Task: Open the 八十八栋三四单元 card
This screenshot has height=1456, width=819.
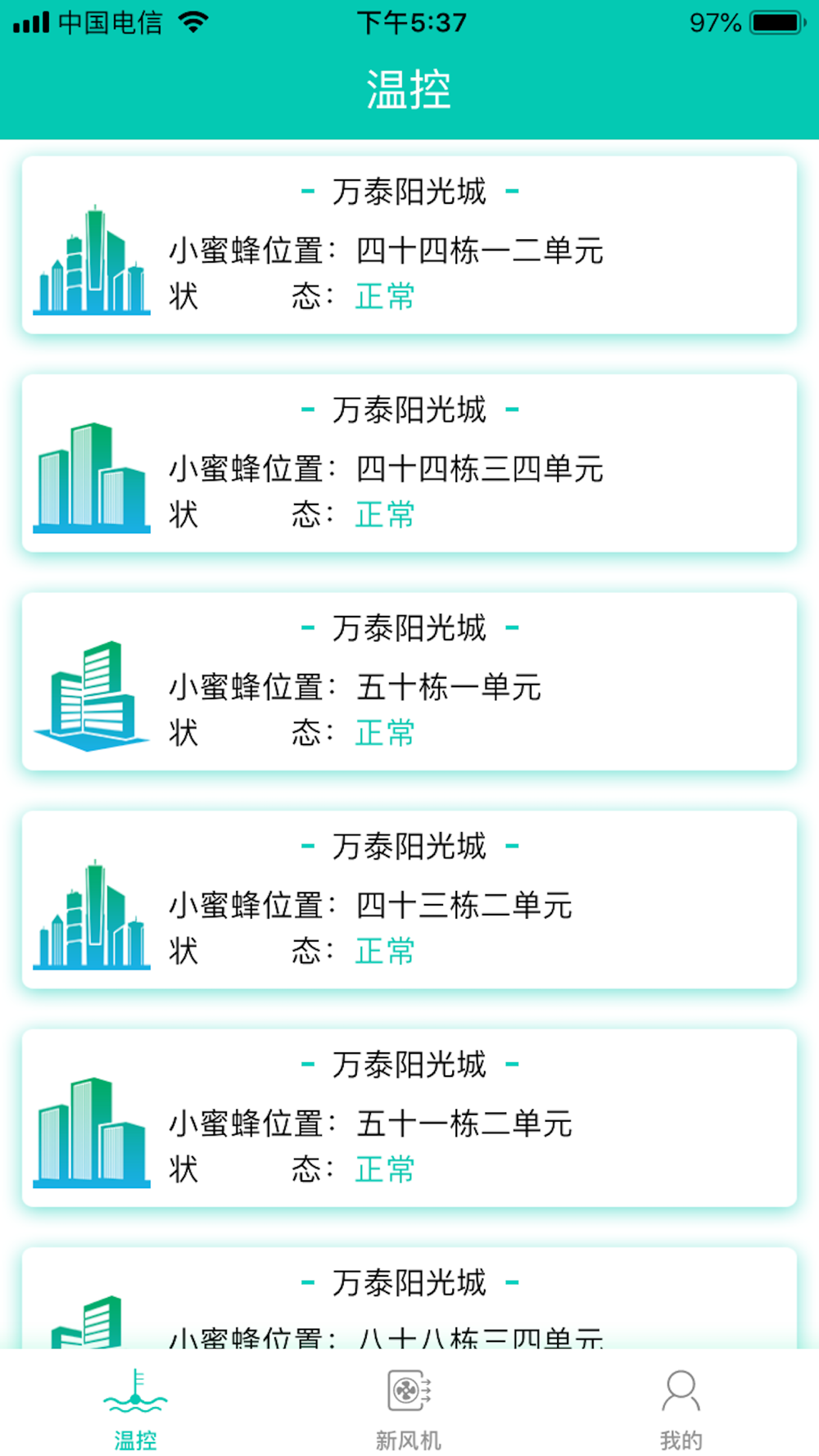Action: click(x=409, y=1299)
